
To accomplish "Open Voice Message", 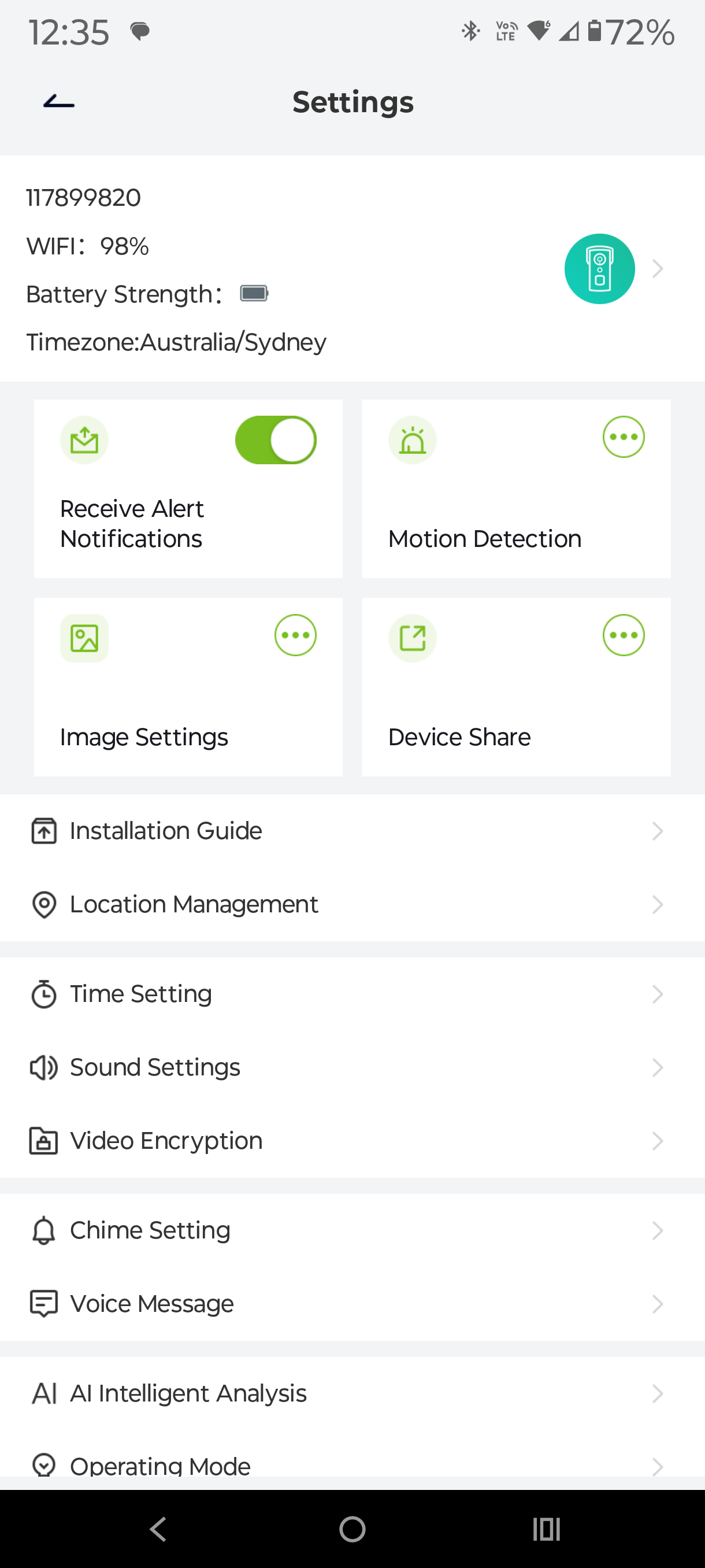I will [352, 1304].
